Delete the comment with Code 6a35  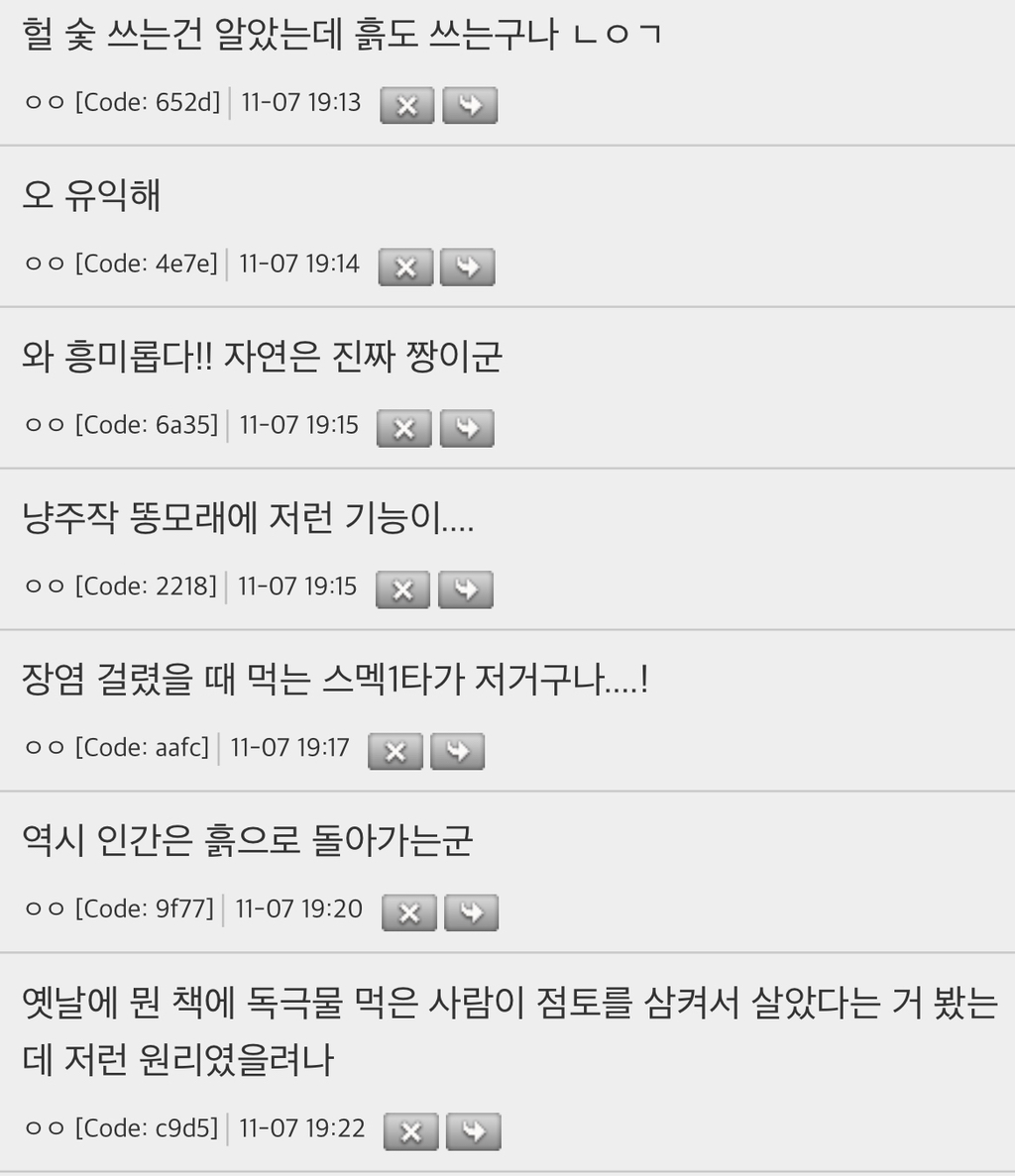tap(404, 428)
